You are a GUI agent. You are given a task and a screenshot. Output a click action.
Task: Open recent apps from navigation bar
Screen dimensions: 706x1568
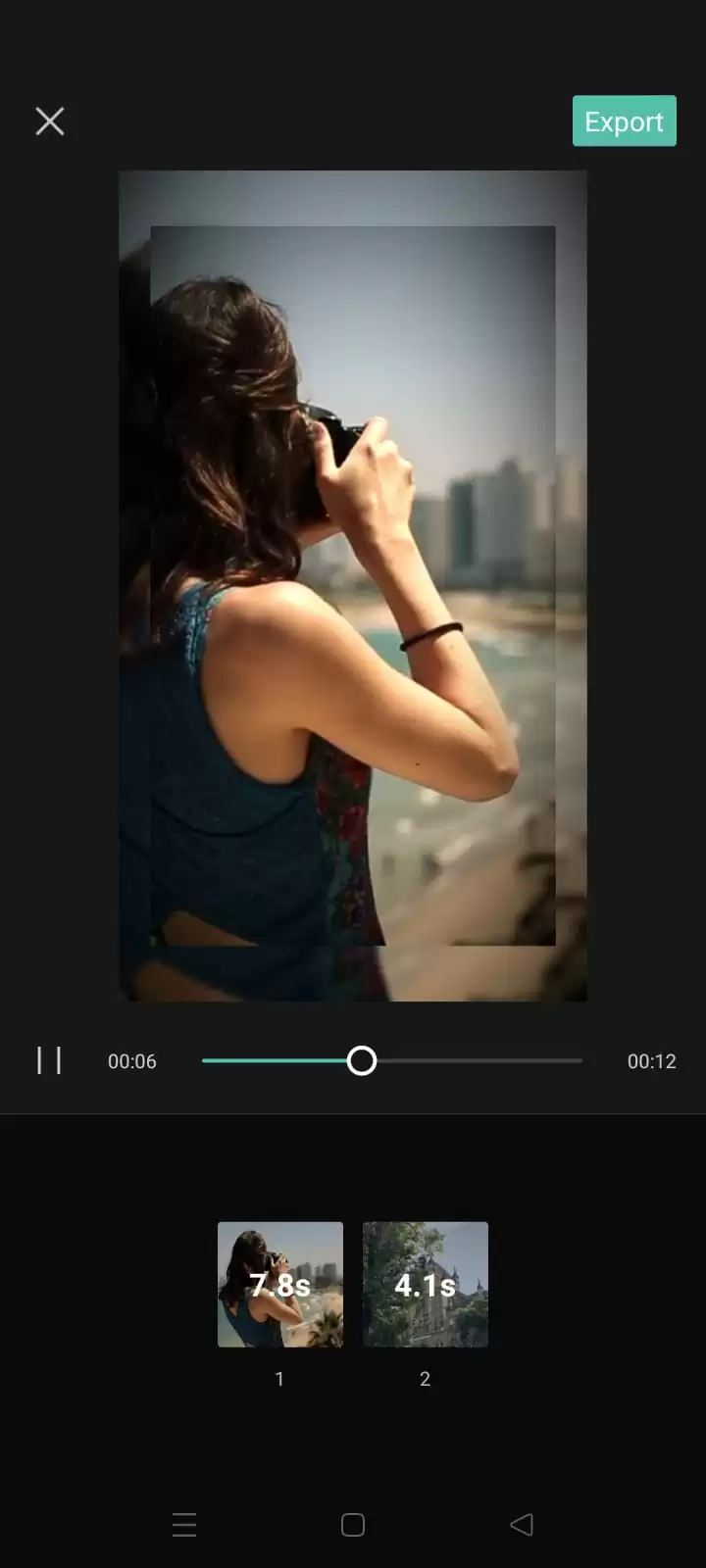click(x=184, y=1524)
